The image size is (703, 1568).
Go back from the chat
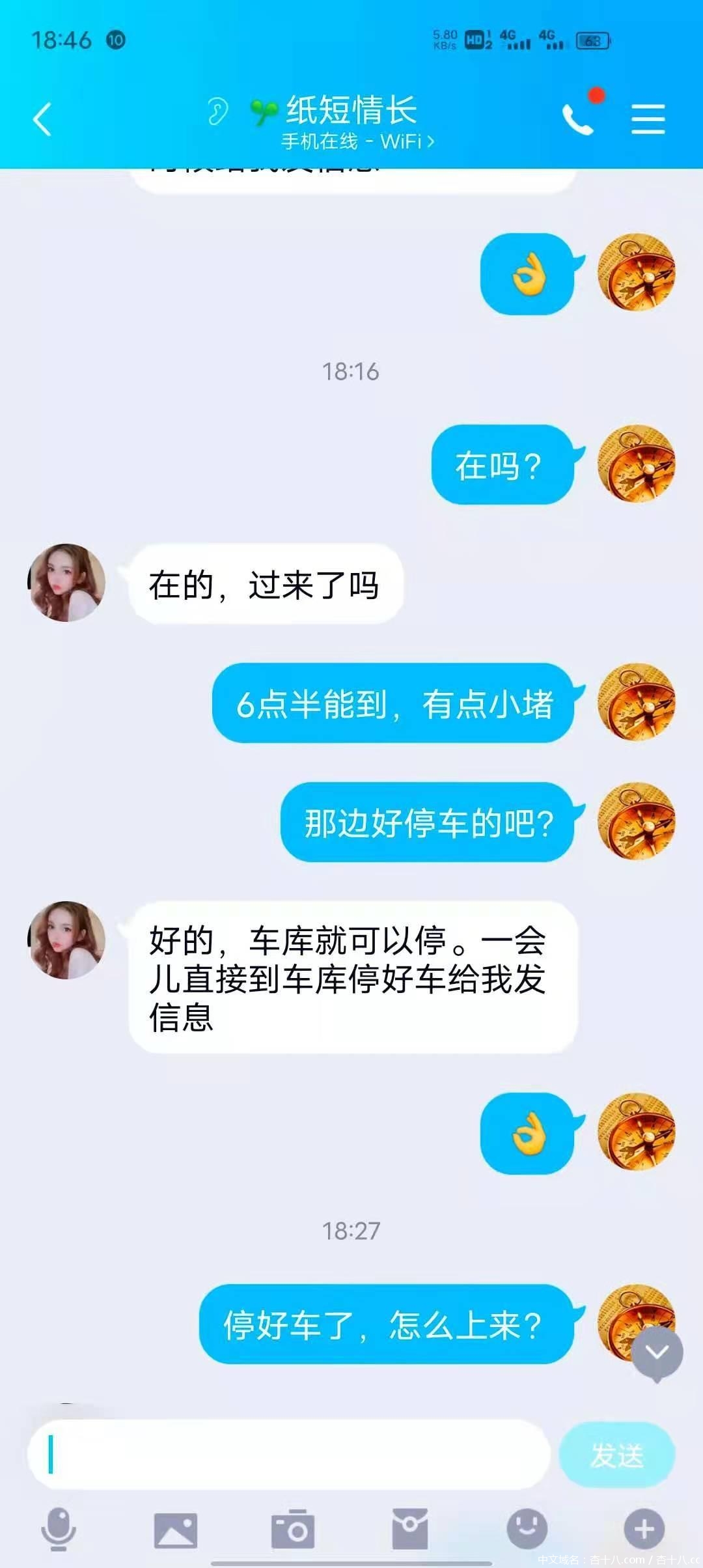(x=42, y=119)
